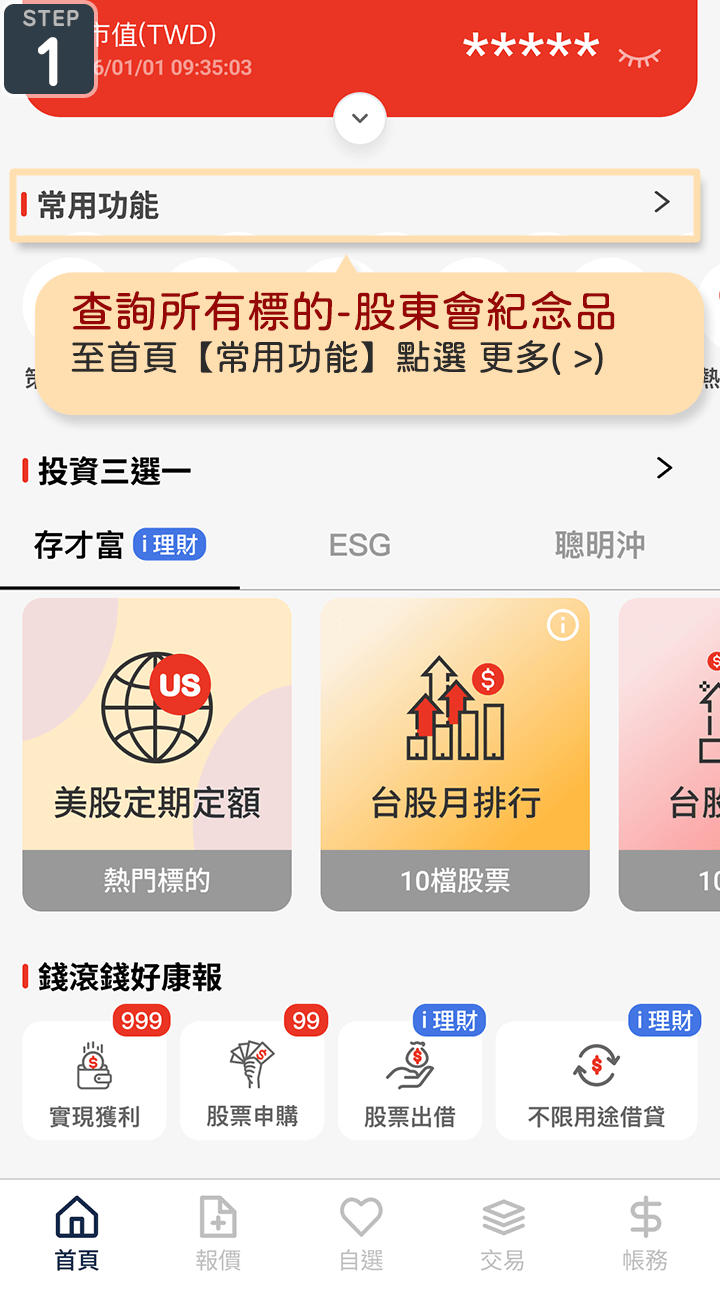Select the 聰明沖 tab

pyautogui.click(x=600, y=545)
